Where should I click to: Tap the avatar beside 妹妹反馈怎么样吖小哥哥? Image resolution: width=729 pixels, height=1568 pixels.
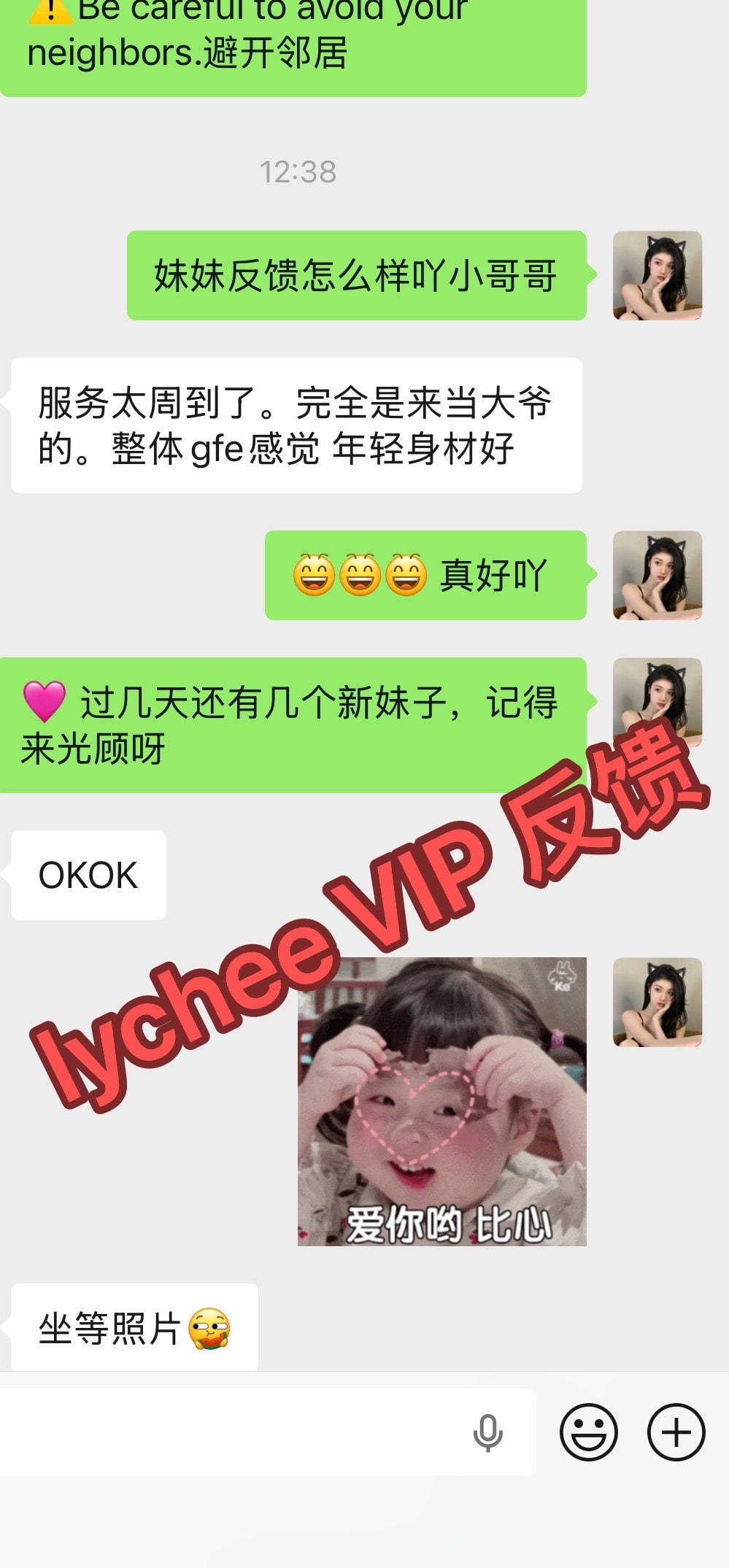point(657,276)
